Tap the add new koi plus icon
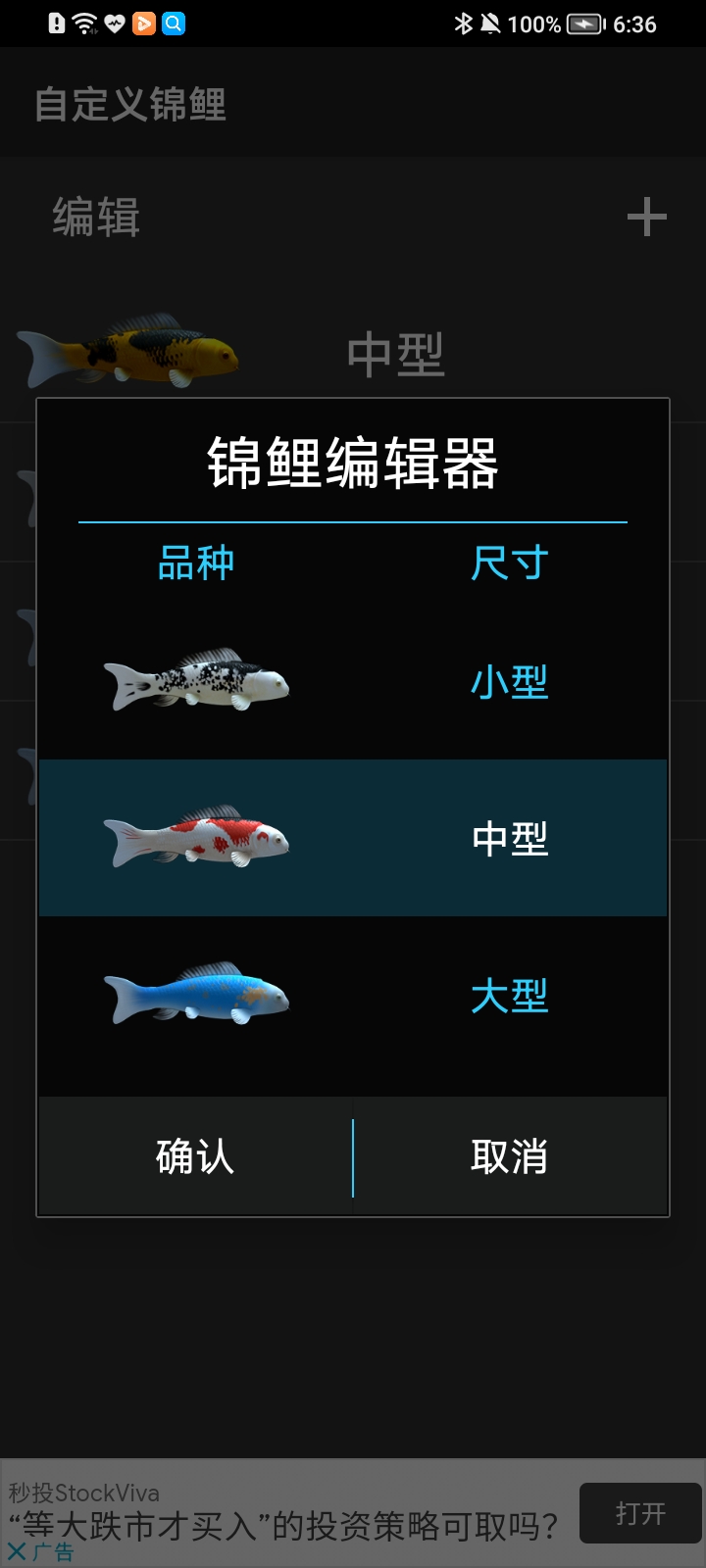The width and height of the screenshot is (706, 1568). 646,218
